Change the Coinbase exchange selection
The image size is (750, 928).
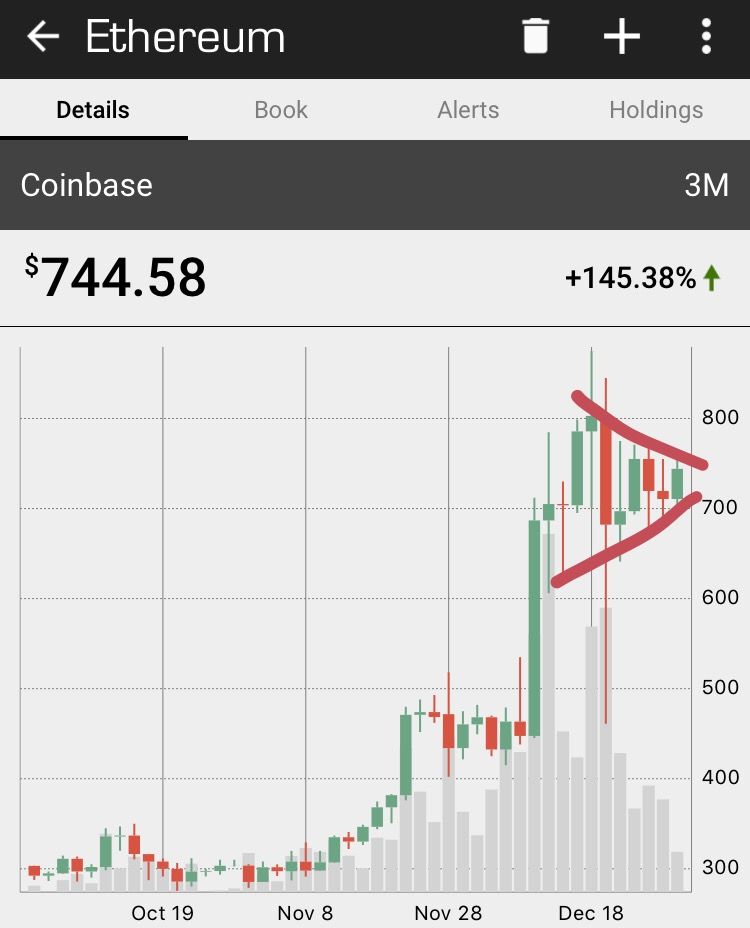87,185
